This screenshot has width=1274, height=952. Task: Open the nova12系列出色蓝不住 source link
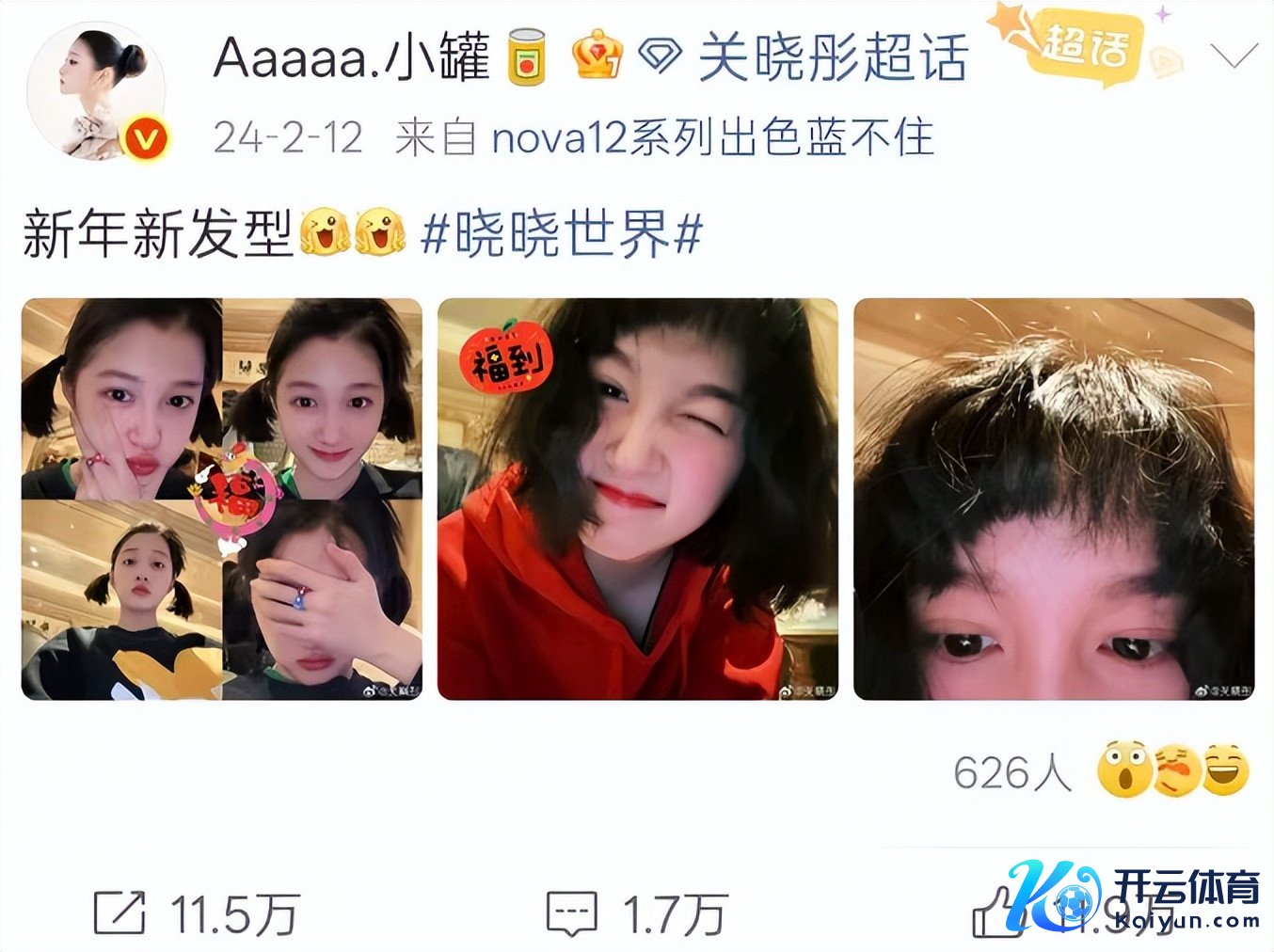(x=712, y=139)
